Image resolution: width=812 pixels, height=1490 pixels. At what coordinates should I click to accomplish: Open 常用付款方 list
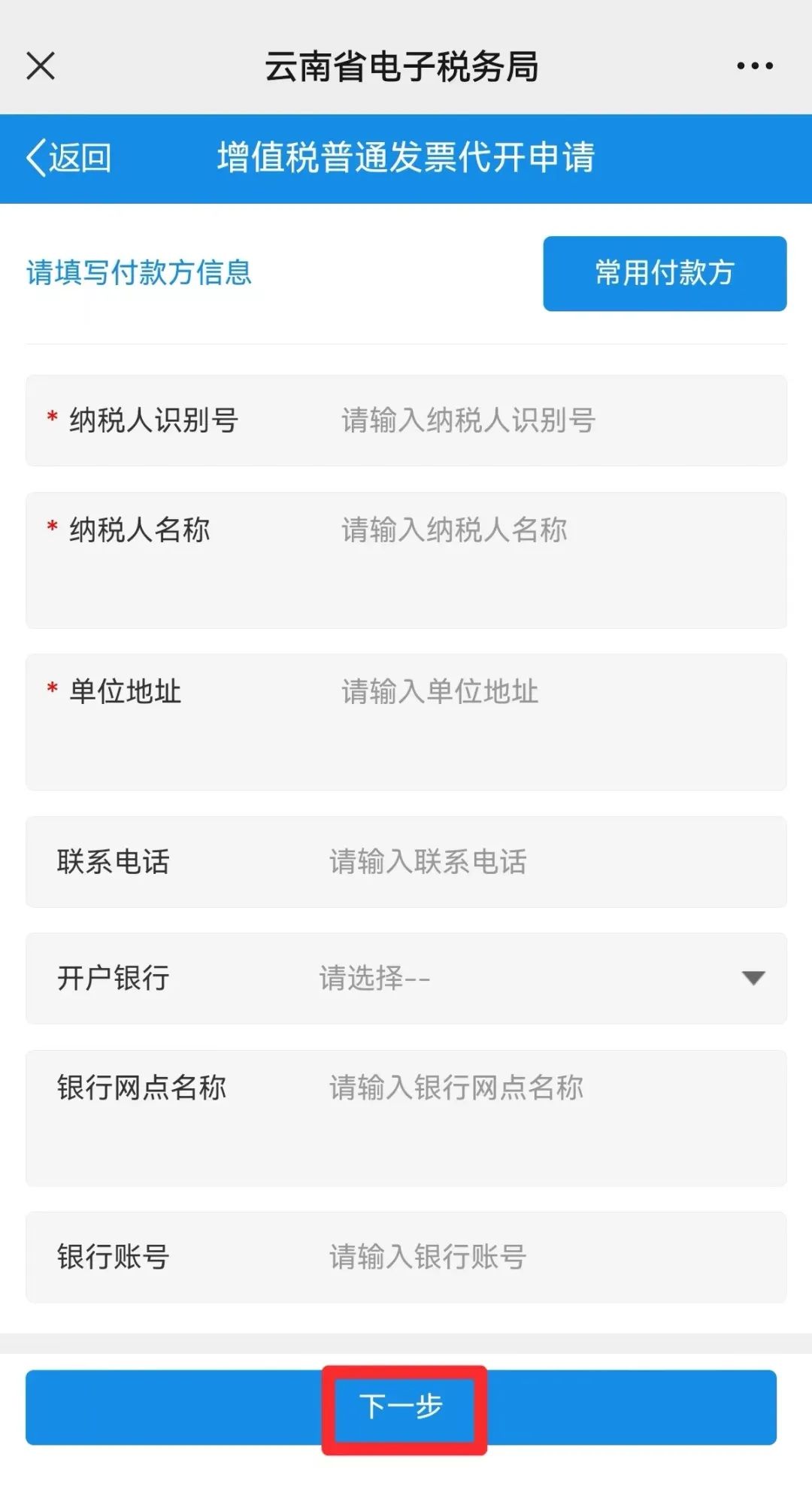665,273
